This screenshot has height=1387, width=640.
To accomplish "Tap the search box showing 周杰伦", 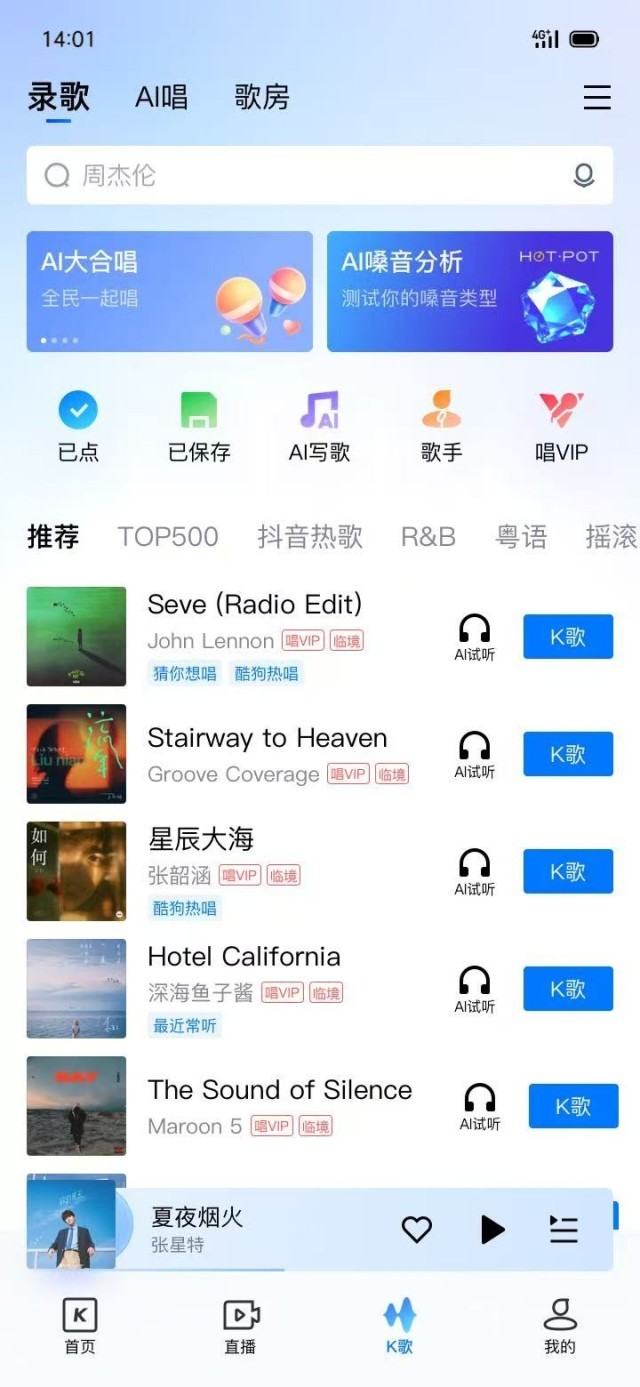I will 300,176.
